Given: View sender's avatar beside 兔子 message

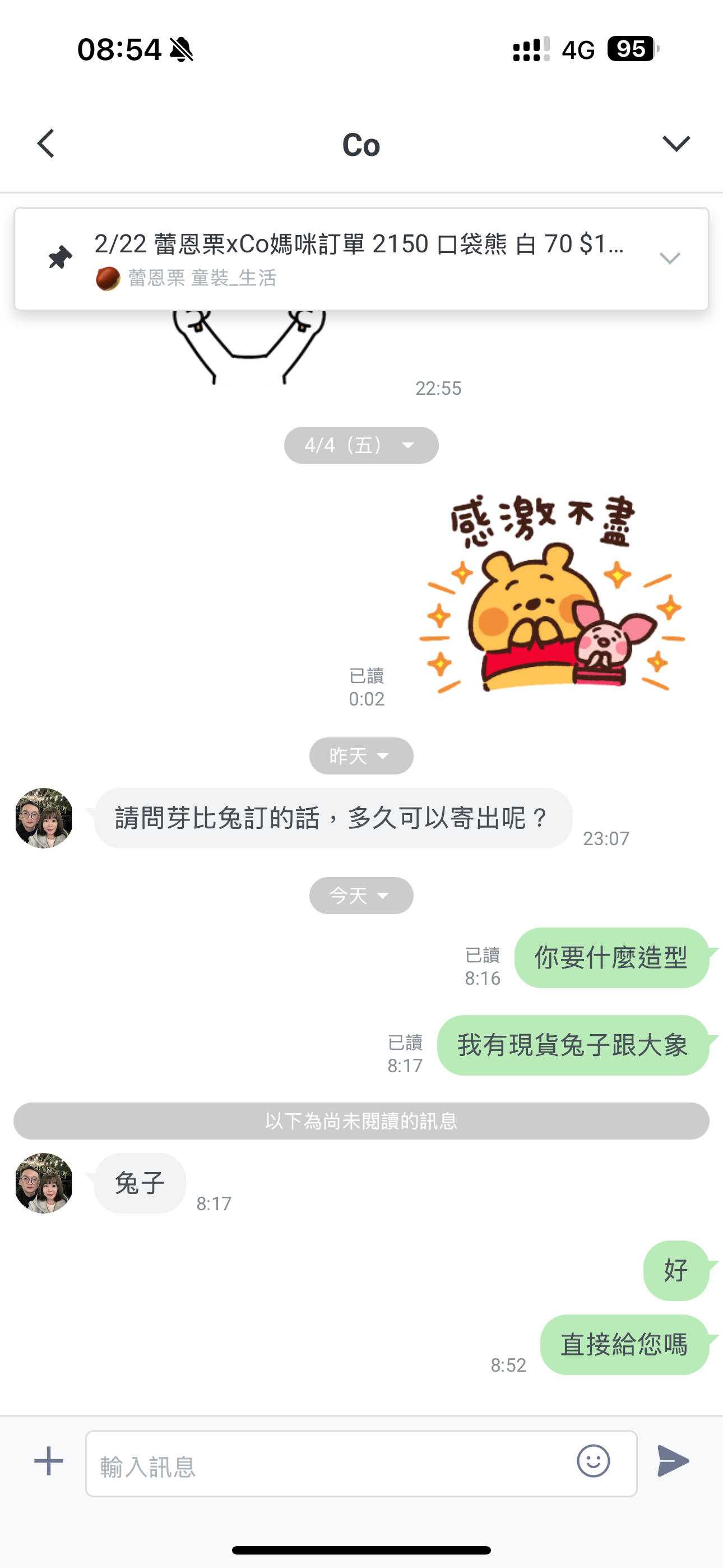Looking at the screenshot, I should coord(44,1183).
